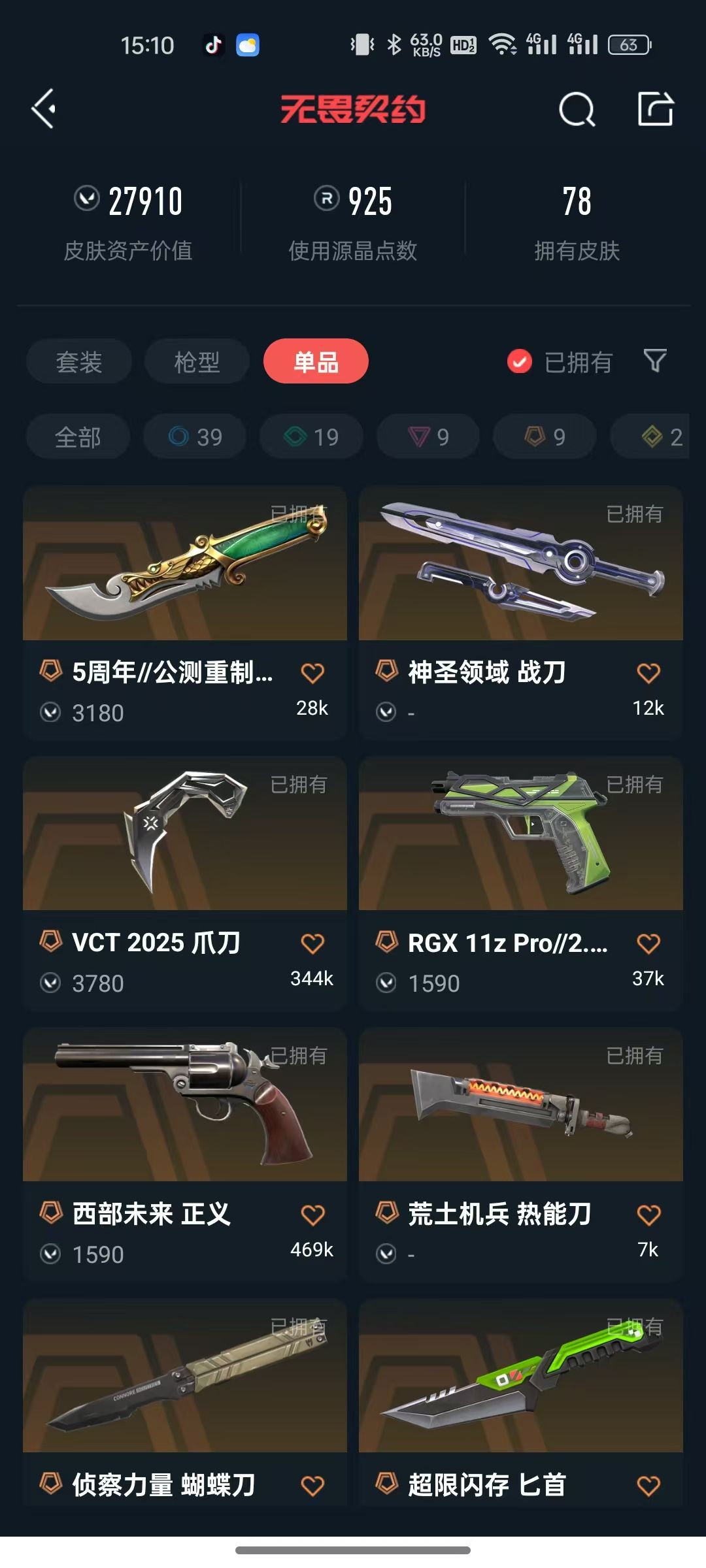Switch to the 枪型 tab
The height and width of the screenshot is (1568, 706).
[197, 361]
